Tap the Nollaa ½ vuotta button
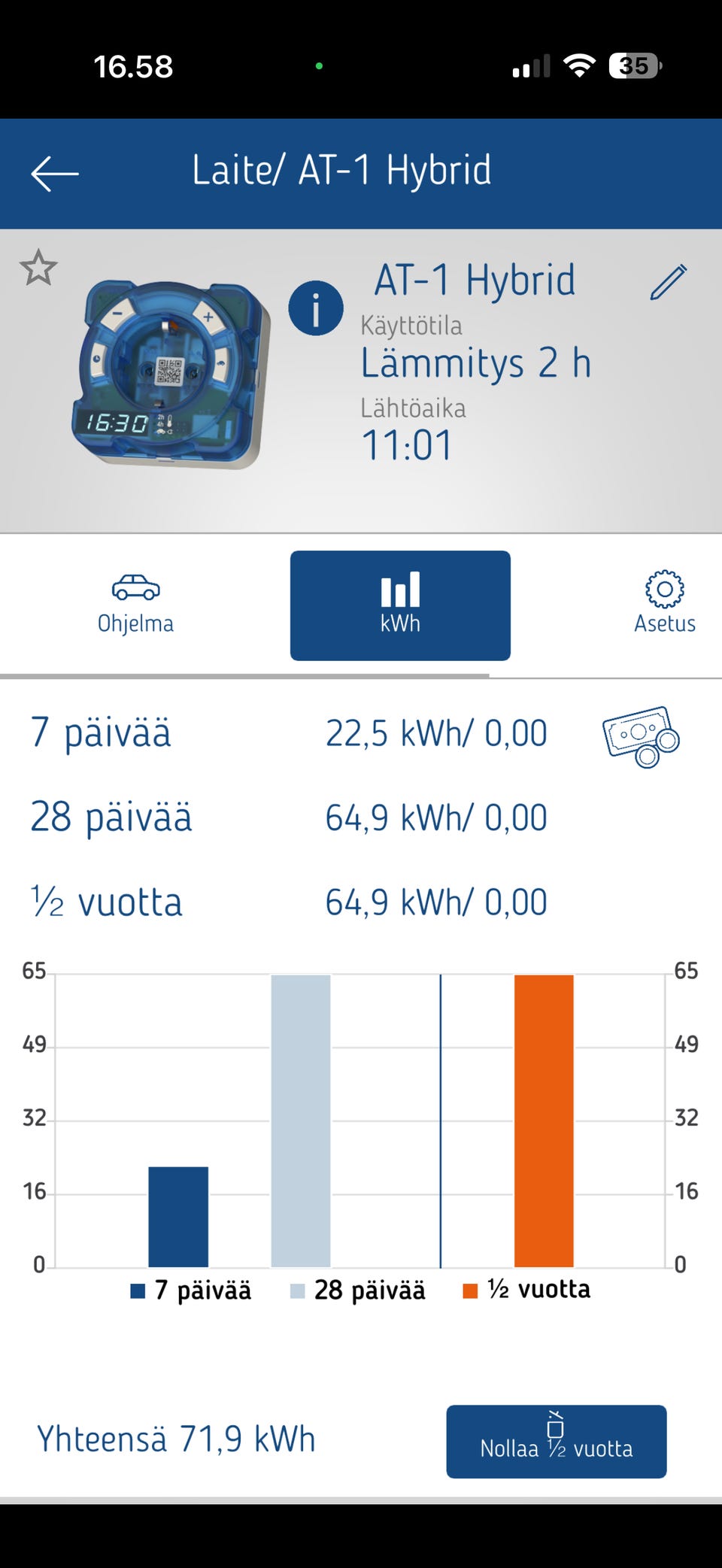Viewport: 722px width, 1568px height. [556, 1441]
